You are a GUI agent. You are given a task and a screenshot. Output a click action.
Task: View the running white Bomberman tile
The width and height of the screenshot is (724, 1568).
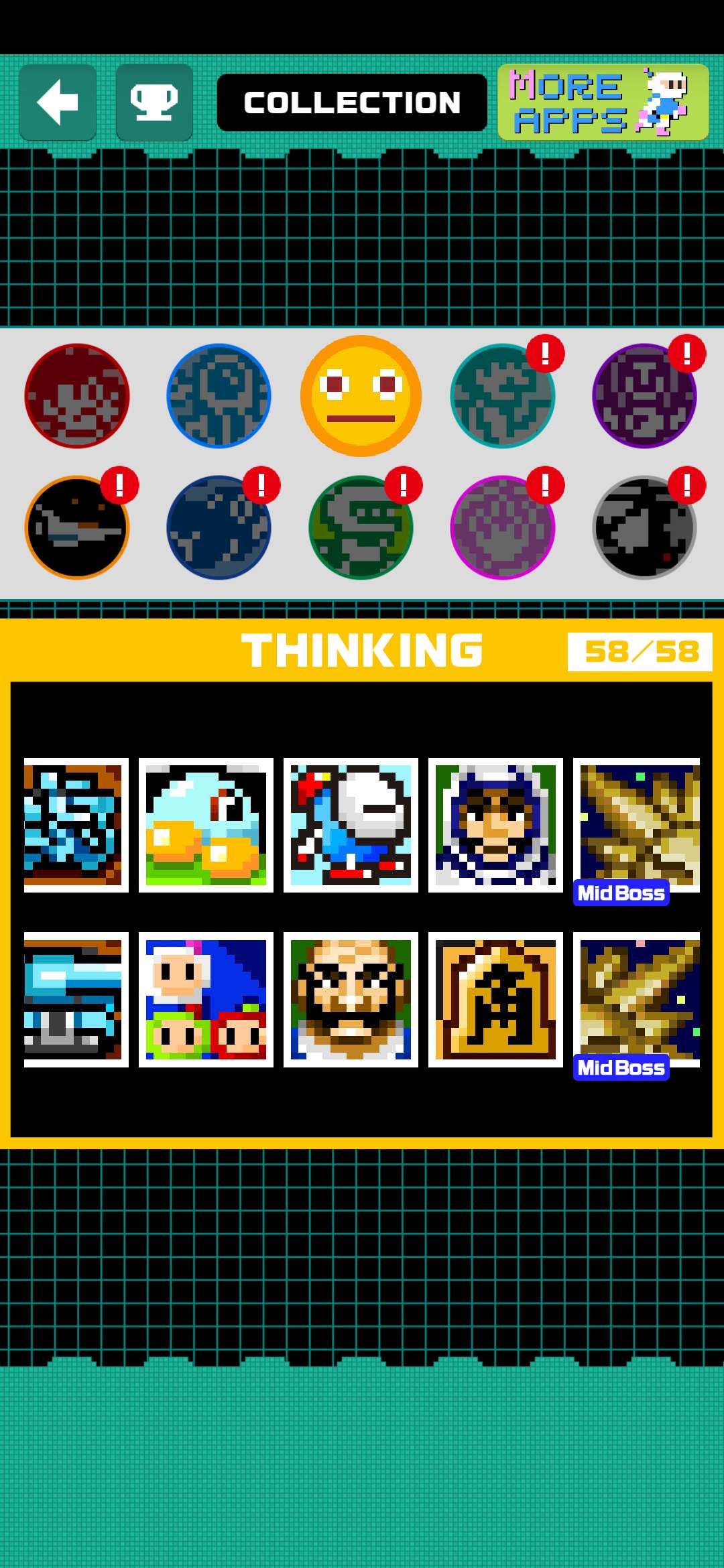(351, 825)
